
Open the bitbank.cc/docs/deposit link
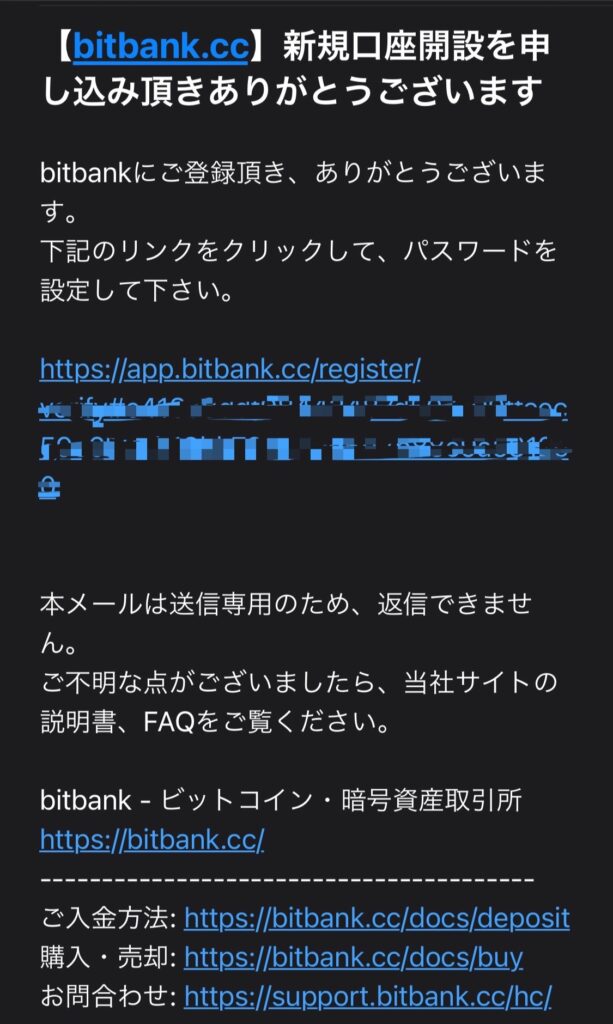point(377,917)
